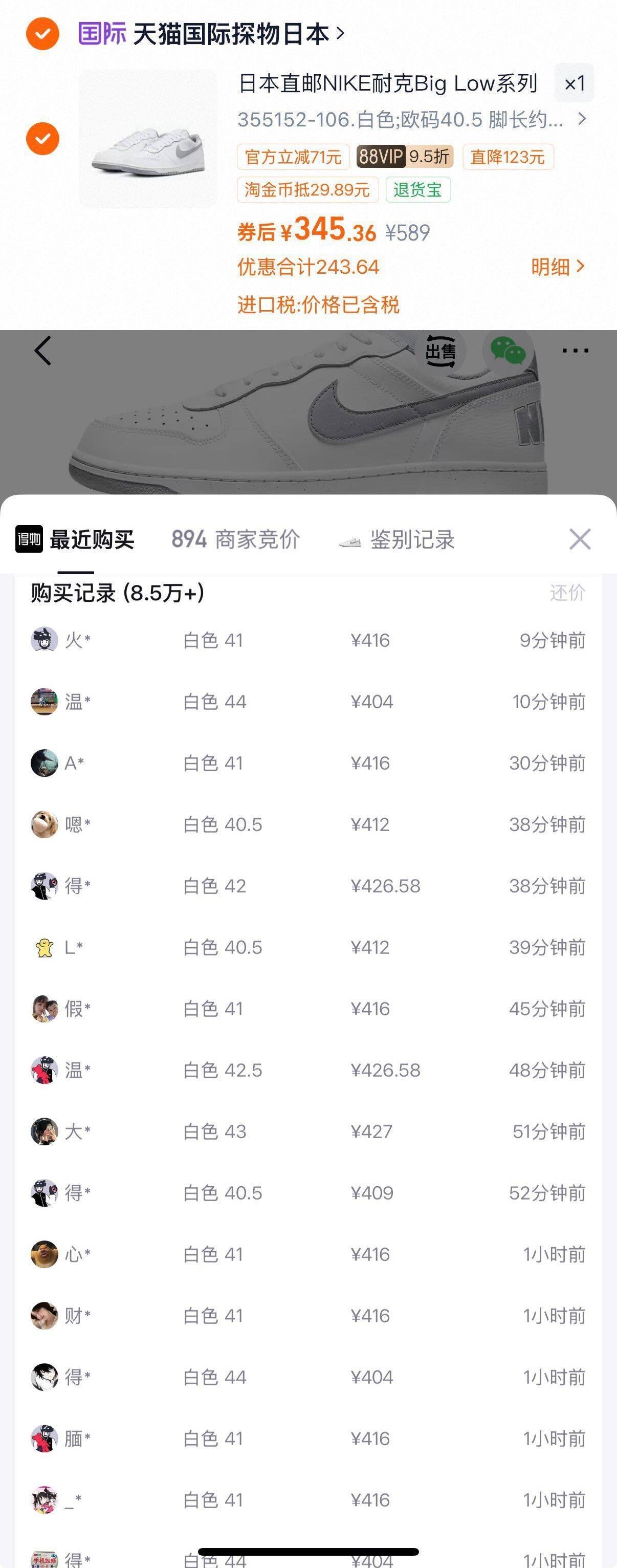Select the 最近购买 tab
The width and height of the screenshot is (617, 1568).
point(75,539)
